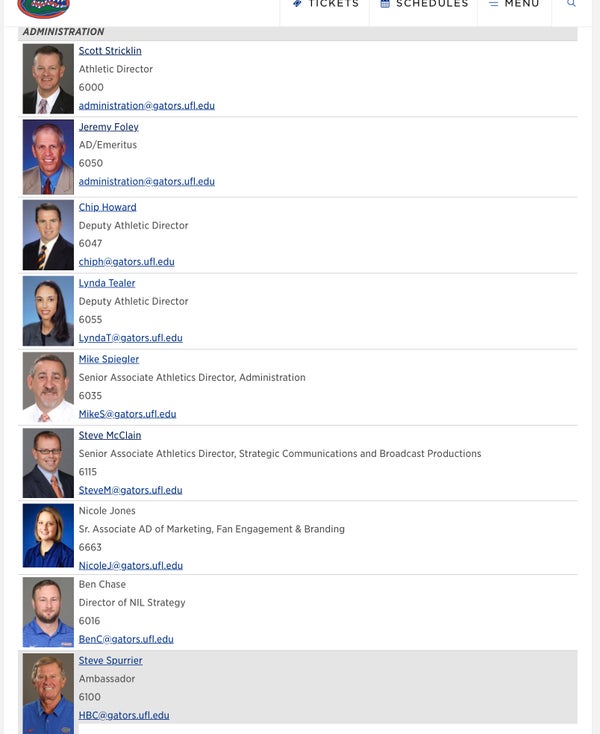Open the Schedules page
The width and height of the screenshot is (600, 734).
(424, 5)
